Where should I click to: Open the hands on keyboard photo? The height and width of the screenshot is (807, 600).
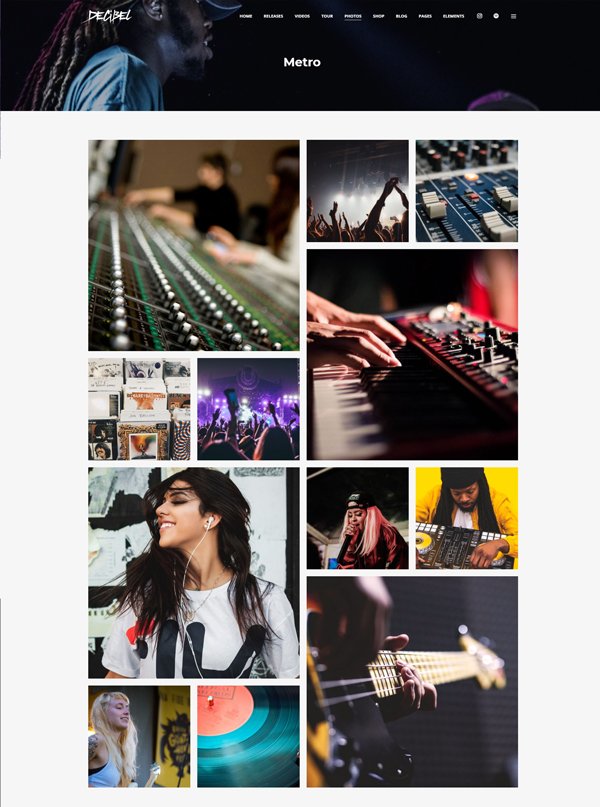(412, 354)
